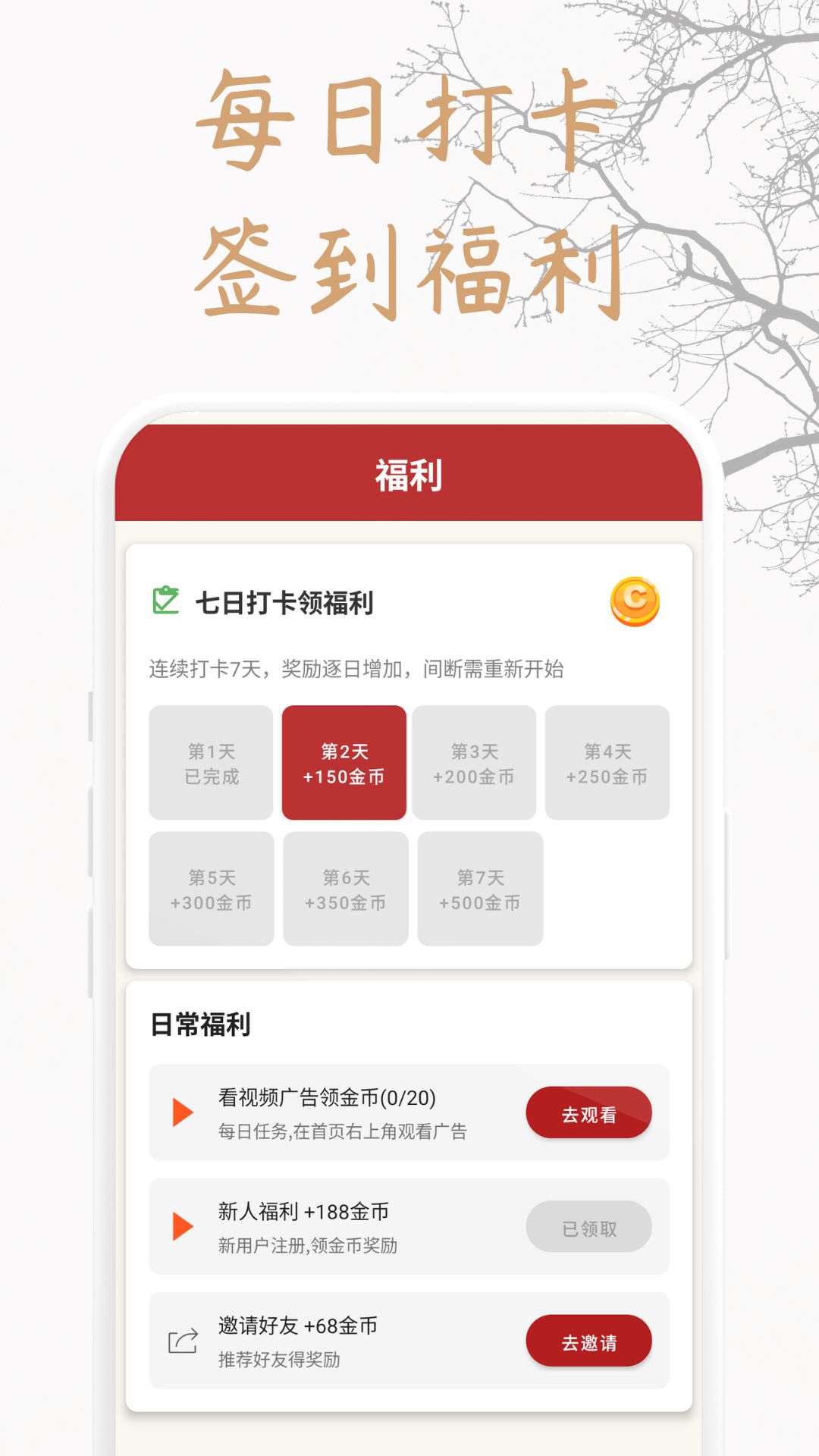Open the 第4天 +250金币 reward details
The image size is (819, 1456).
click(608, 761)
